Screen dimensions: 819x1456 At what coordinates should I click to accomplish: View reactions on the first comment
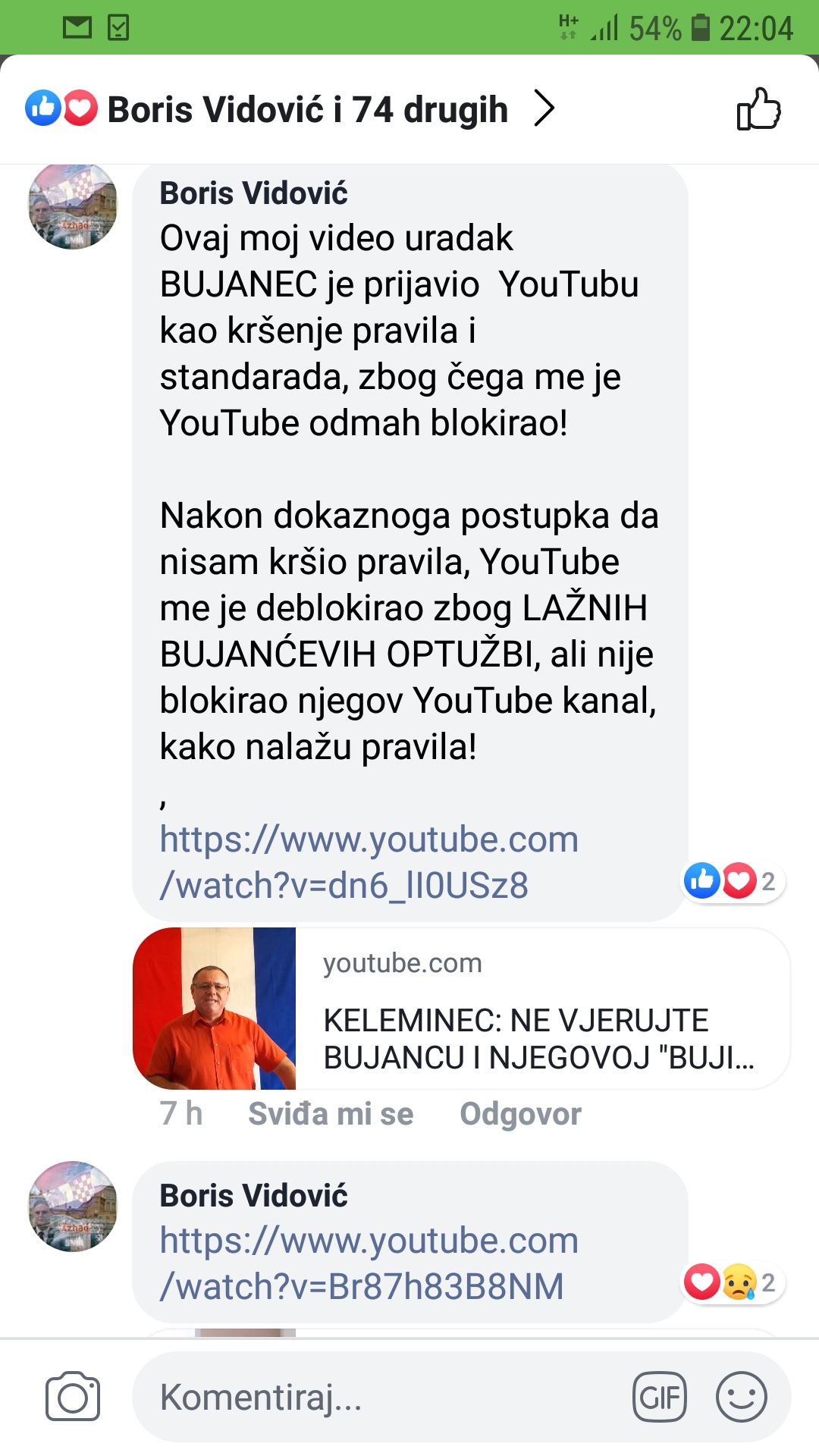point(732,881)
